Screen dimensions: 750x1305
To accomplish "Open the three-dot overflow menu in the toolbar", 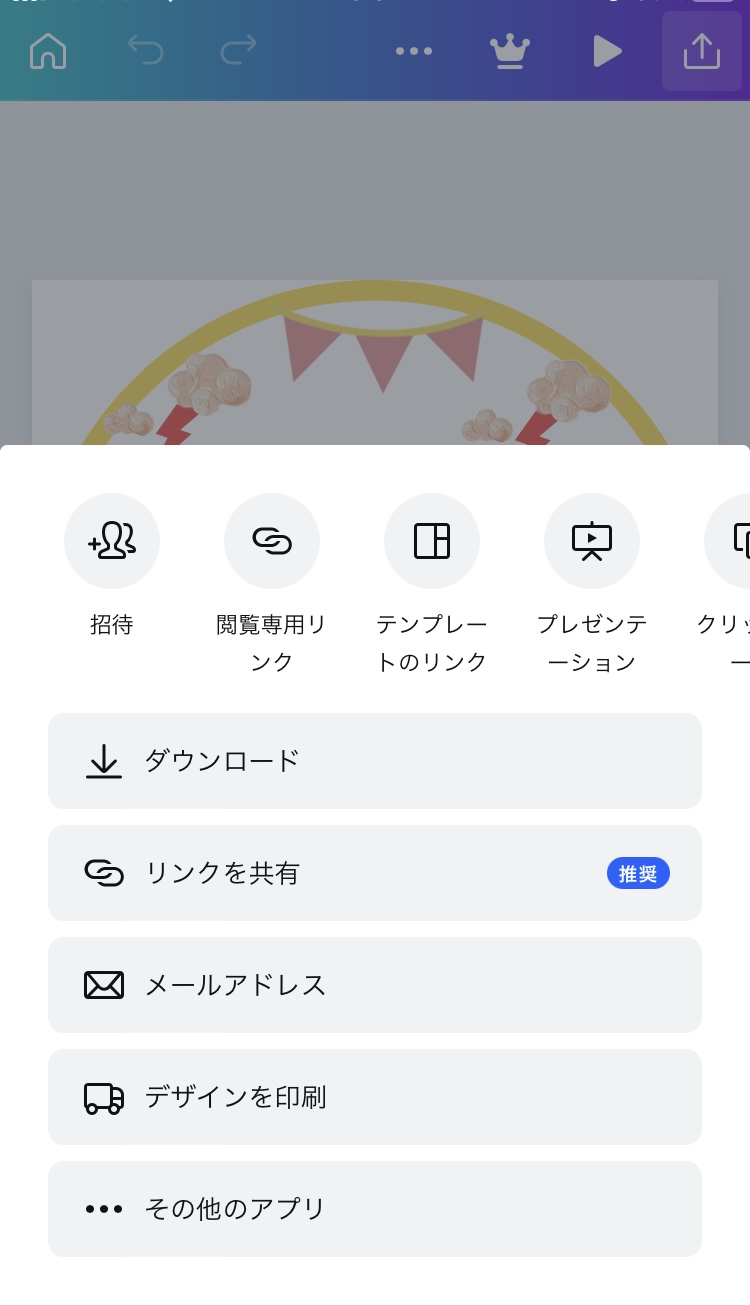I will pyautogui.click(x=414, y=51).
